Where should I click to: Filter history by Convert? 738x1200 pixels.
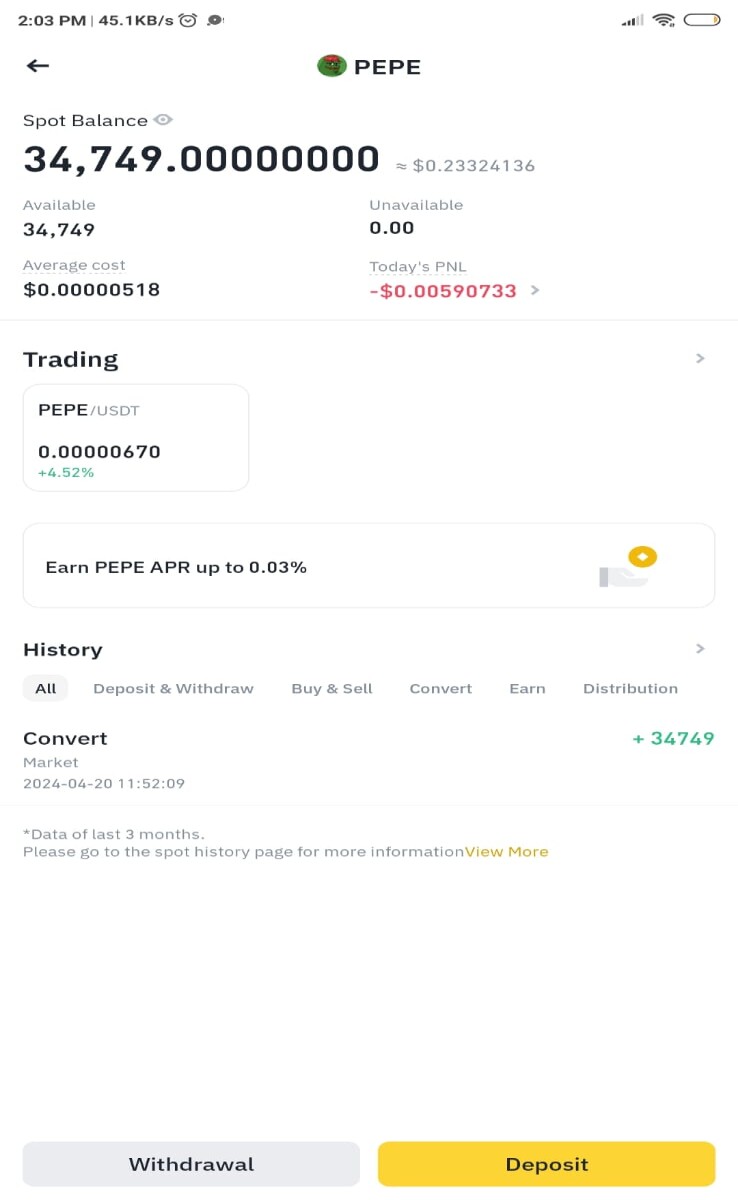pos(441,688)
